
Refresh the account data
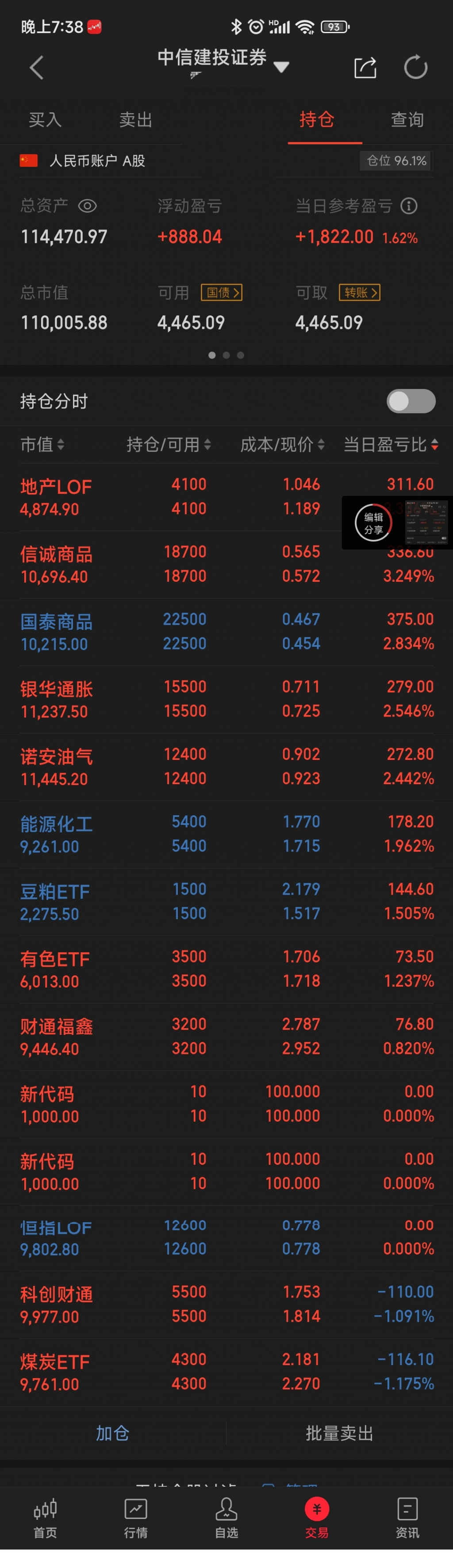point(416,68)
